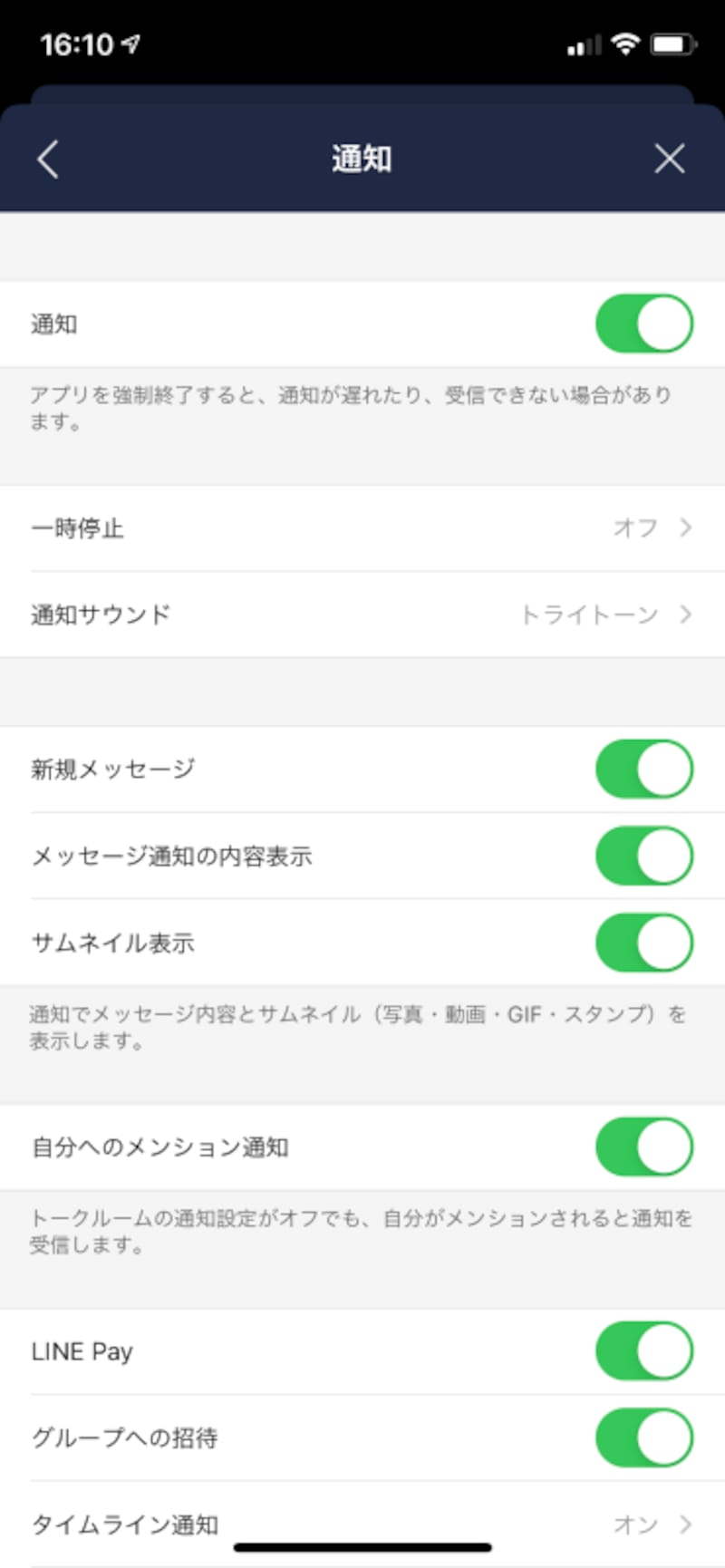Close the 通知 settings screen with the X
Viewport: 725px width, 1568px height.
(670, 158)
